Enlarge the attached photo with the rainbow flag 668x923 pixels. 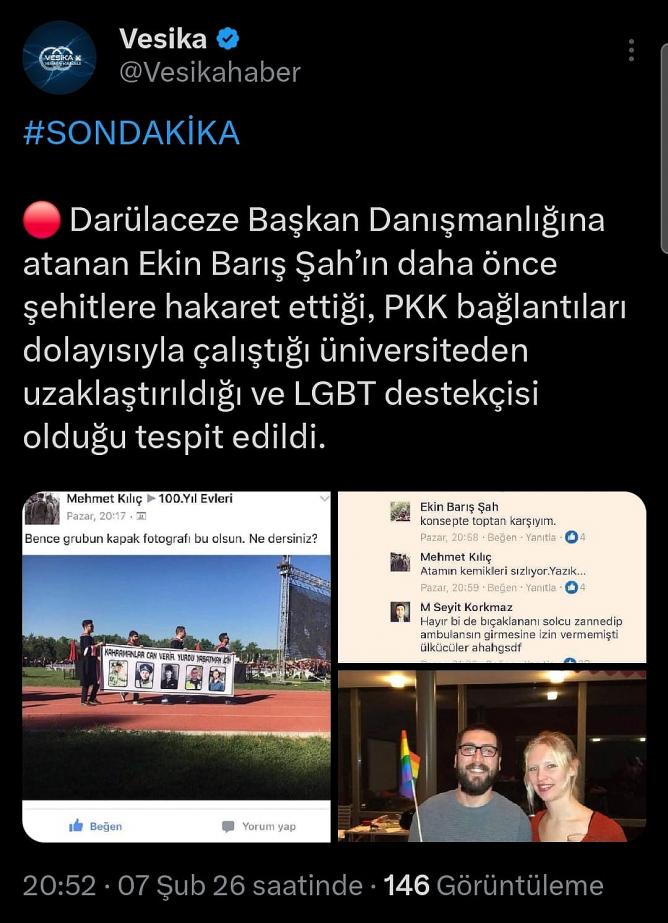pyautogui.click(x=492, y=756)
